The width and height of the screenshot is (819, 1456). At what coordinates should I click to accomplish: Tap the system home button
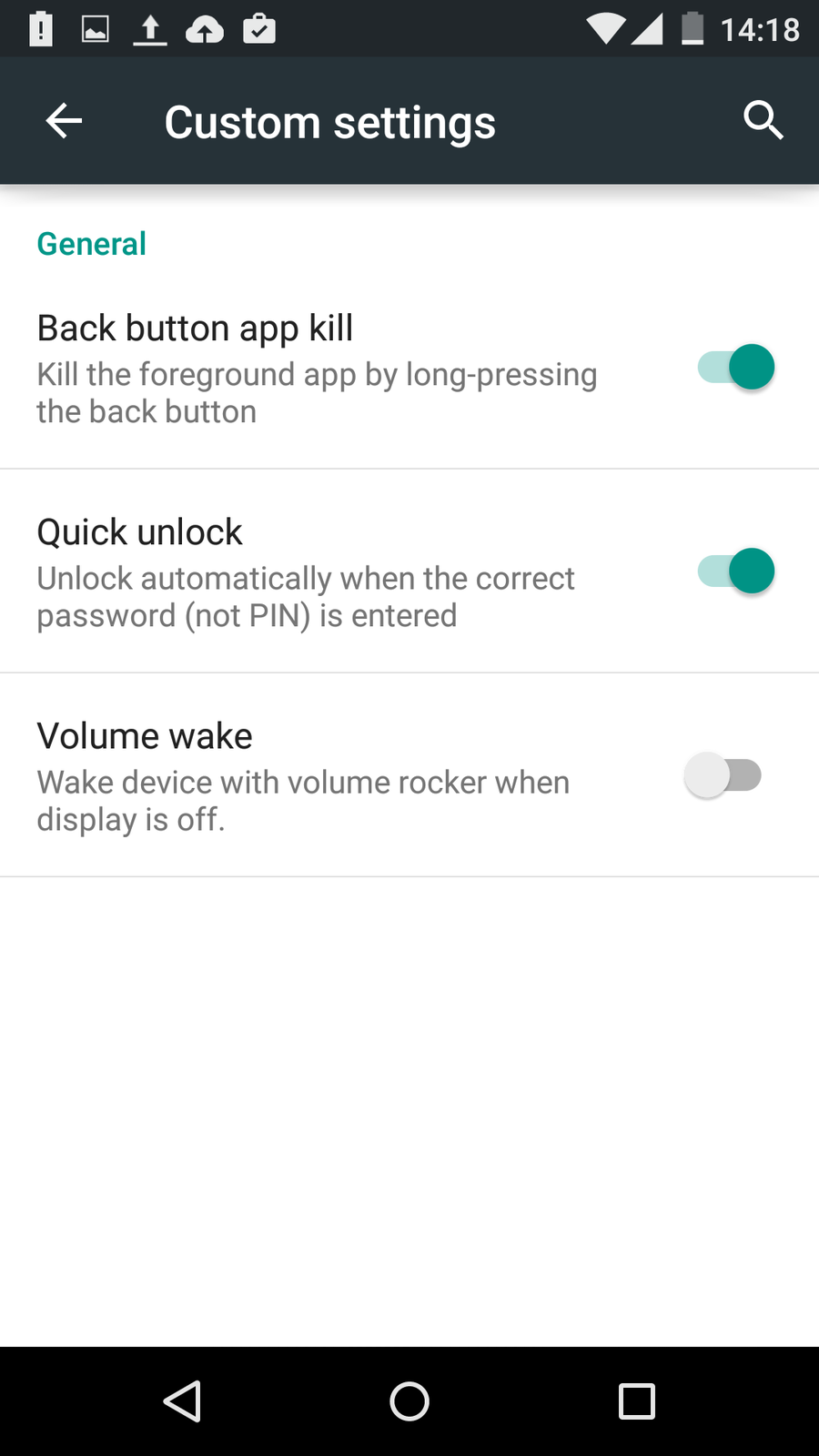[x=409, y=1401]
